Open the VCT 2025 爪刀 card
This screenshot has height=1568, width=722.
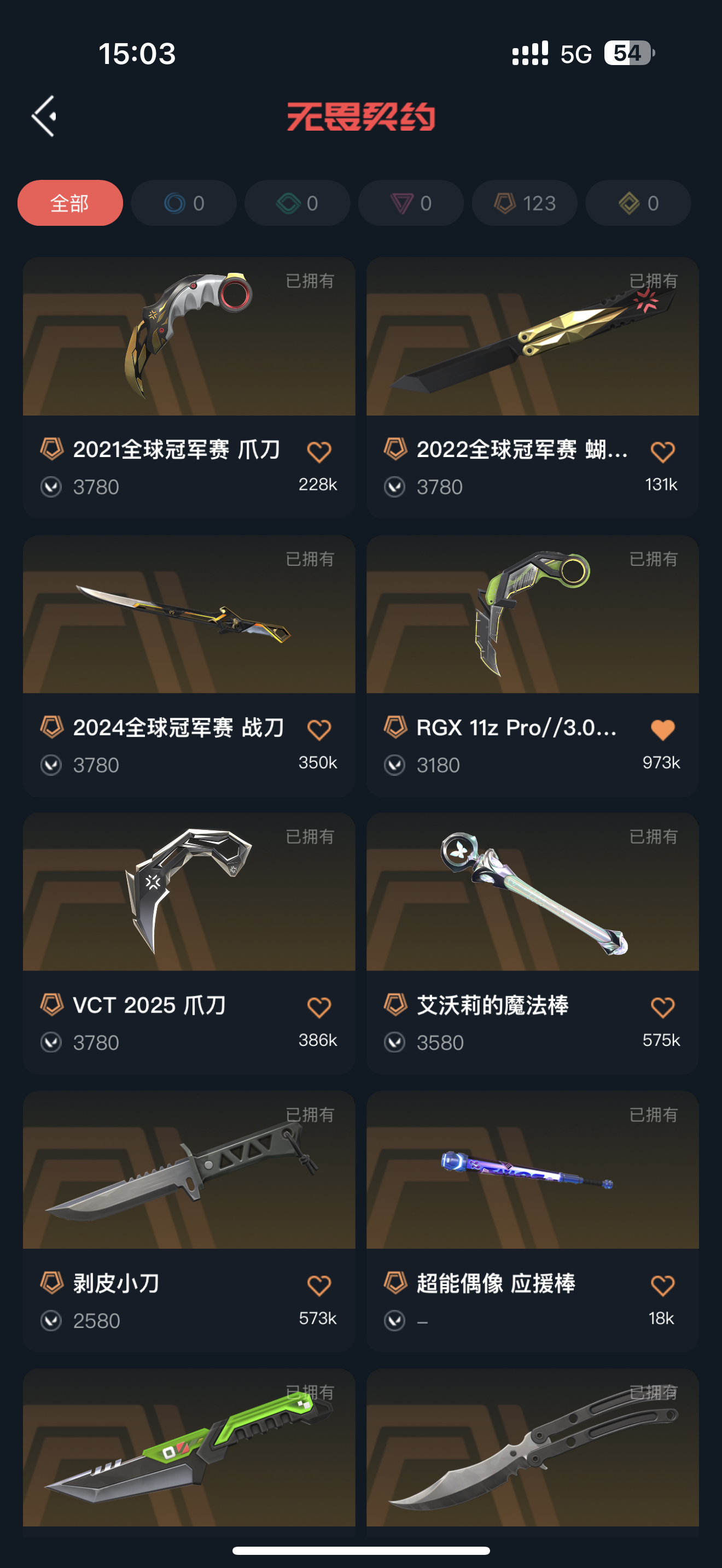click(189, 892)
